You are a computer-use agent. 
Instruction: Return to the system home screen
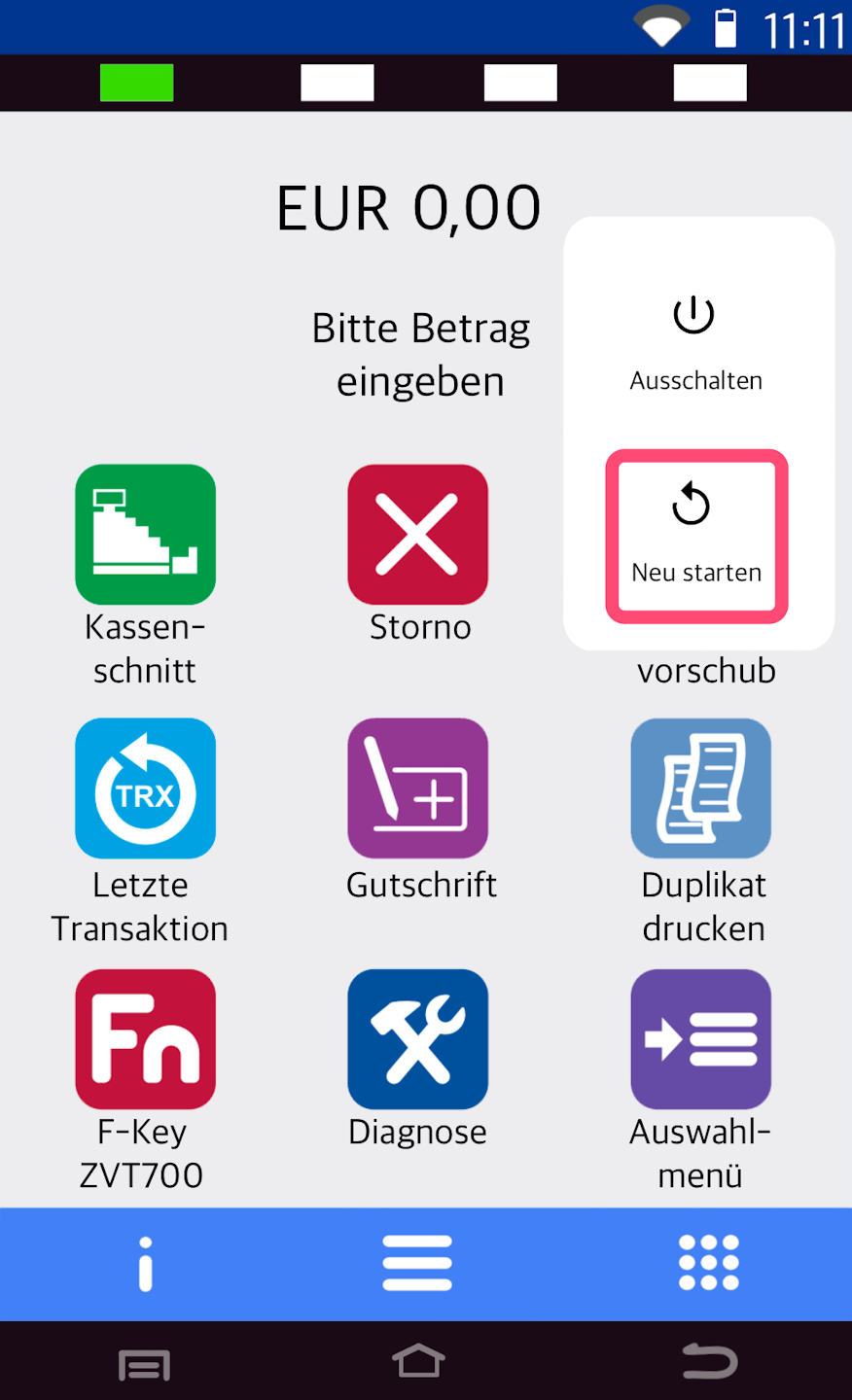tap(418, 1363)
